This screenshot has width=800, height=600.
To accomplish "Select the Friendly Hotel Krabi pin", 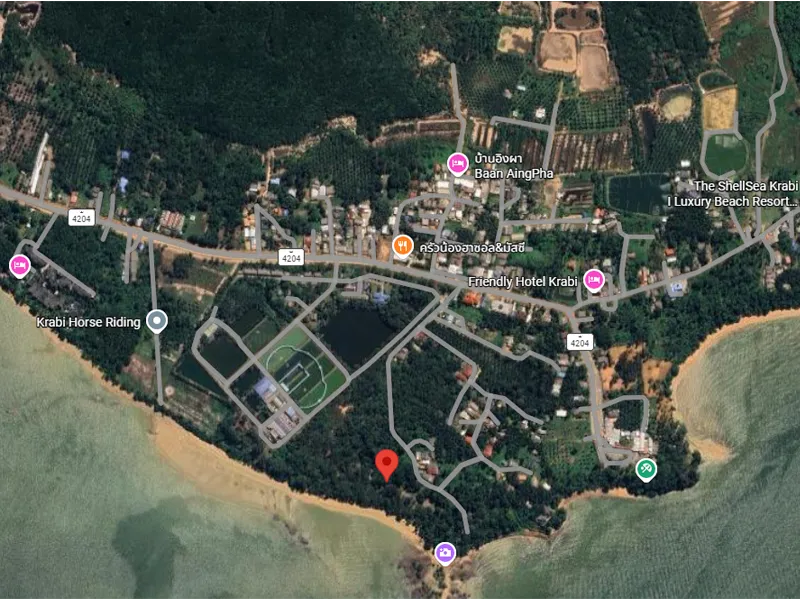I will [x=594, y=279].
